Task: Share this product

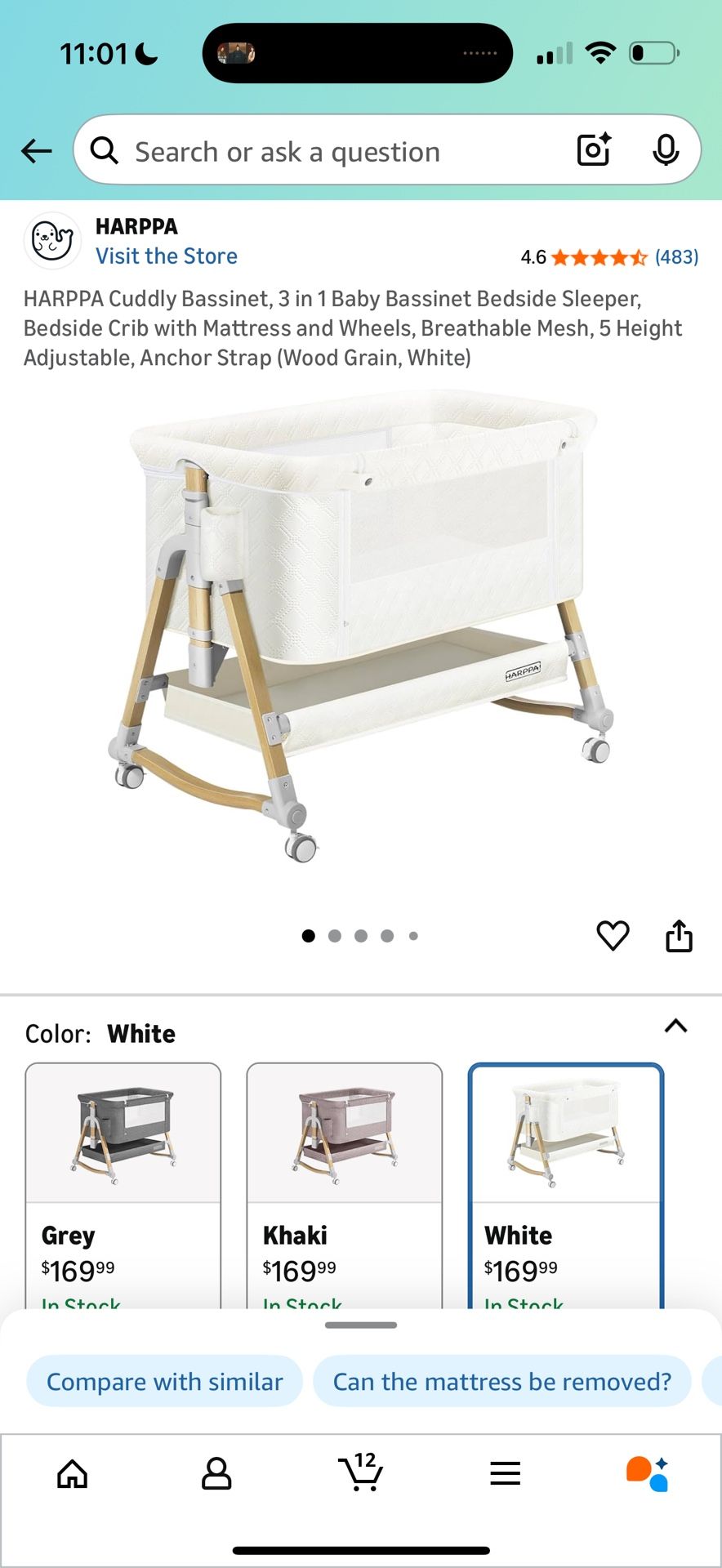Action: point(679,936)
